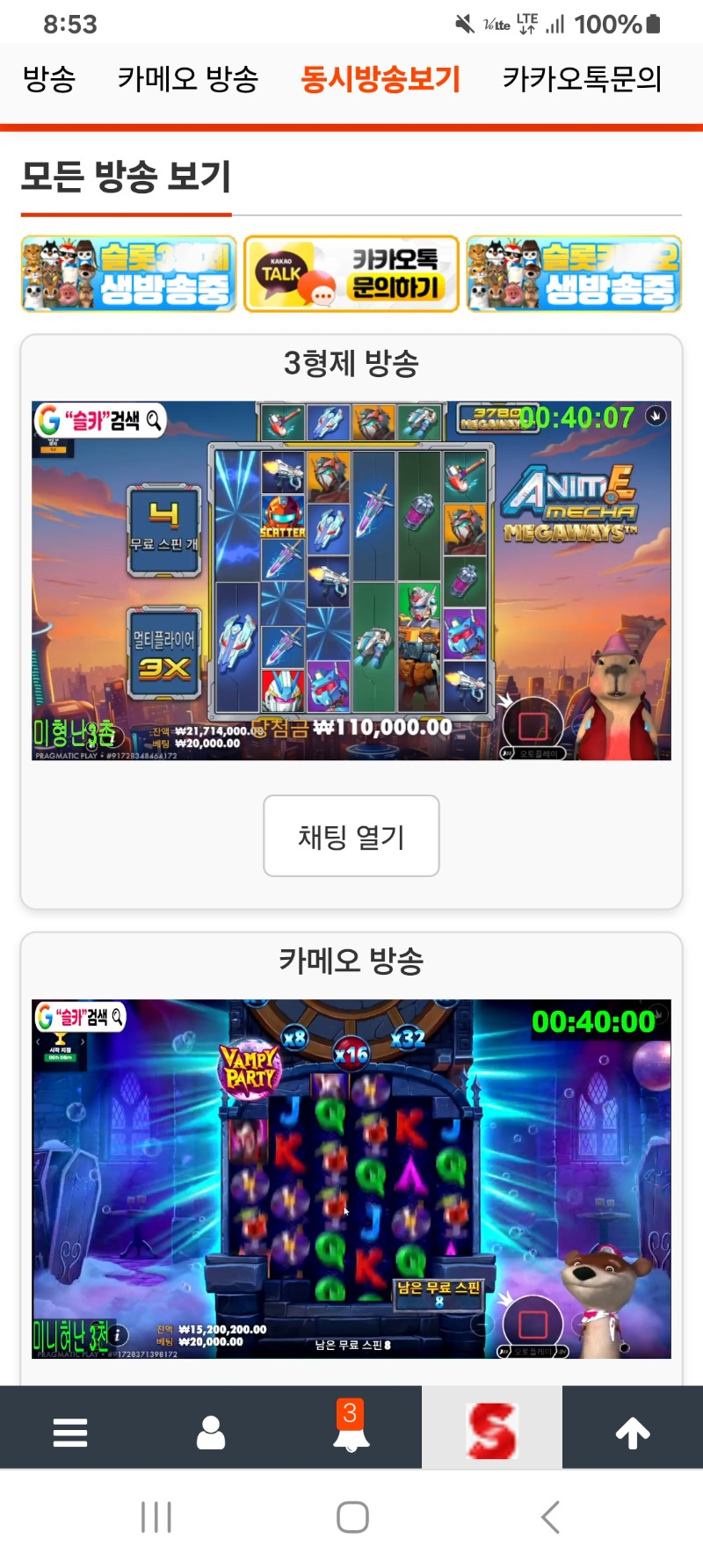Tap the KakaoTalk 문의하기 banner
This screenshot has height=1568, width=703.
point(351,273)
